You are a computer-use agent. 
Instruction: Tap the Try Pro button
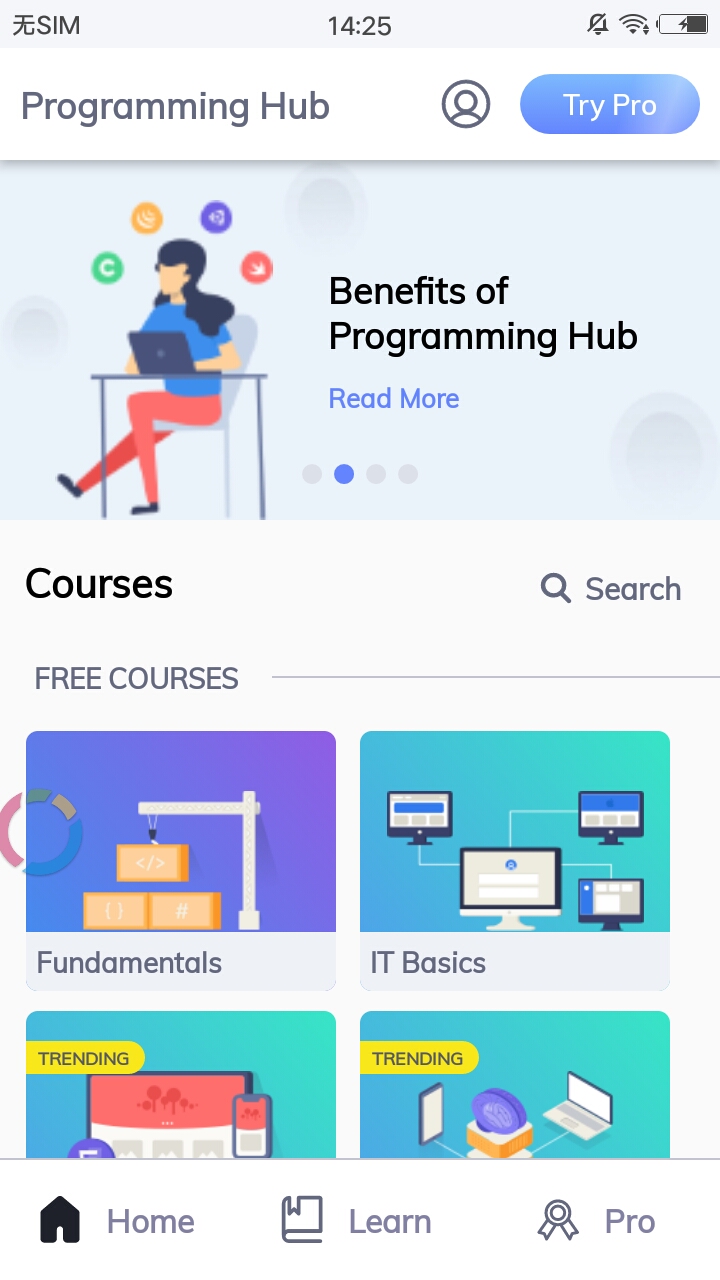(x=609, y=104)
